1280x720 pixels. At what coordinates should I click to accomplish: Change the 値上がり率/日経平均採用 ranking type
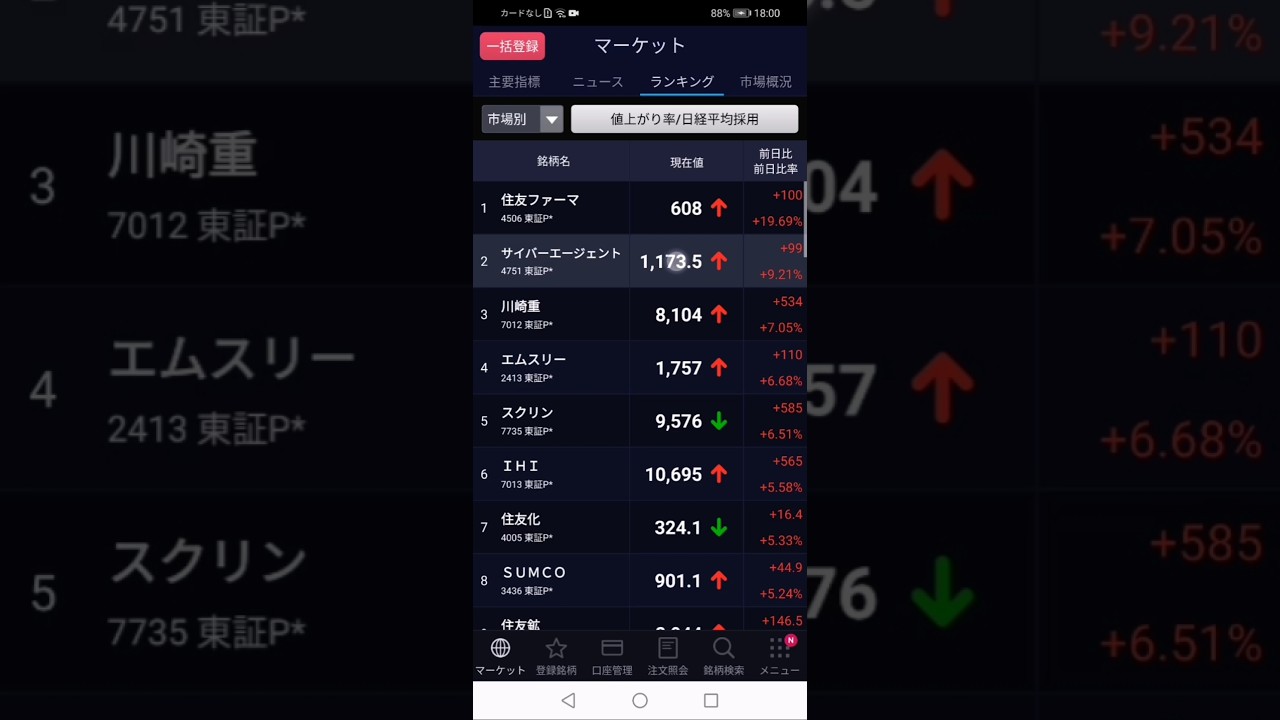[684, 119]
